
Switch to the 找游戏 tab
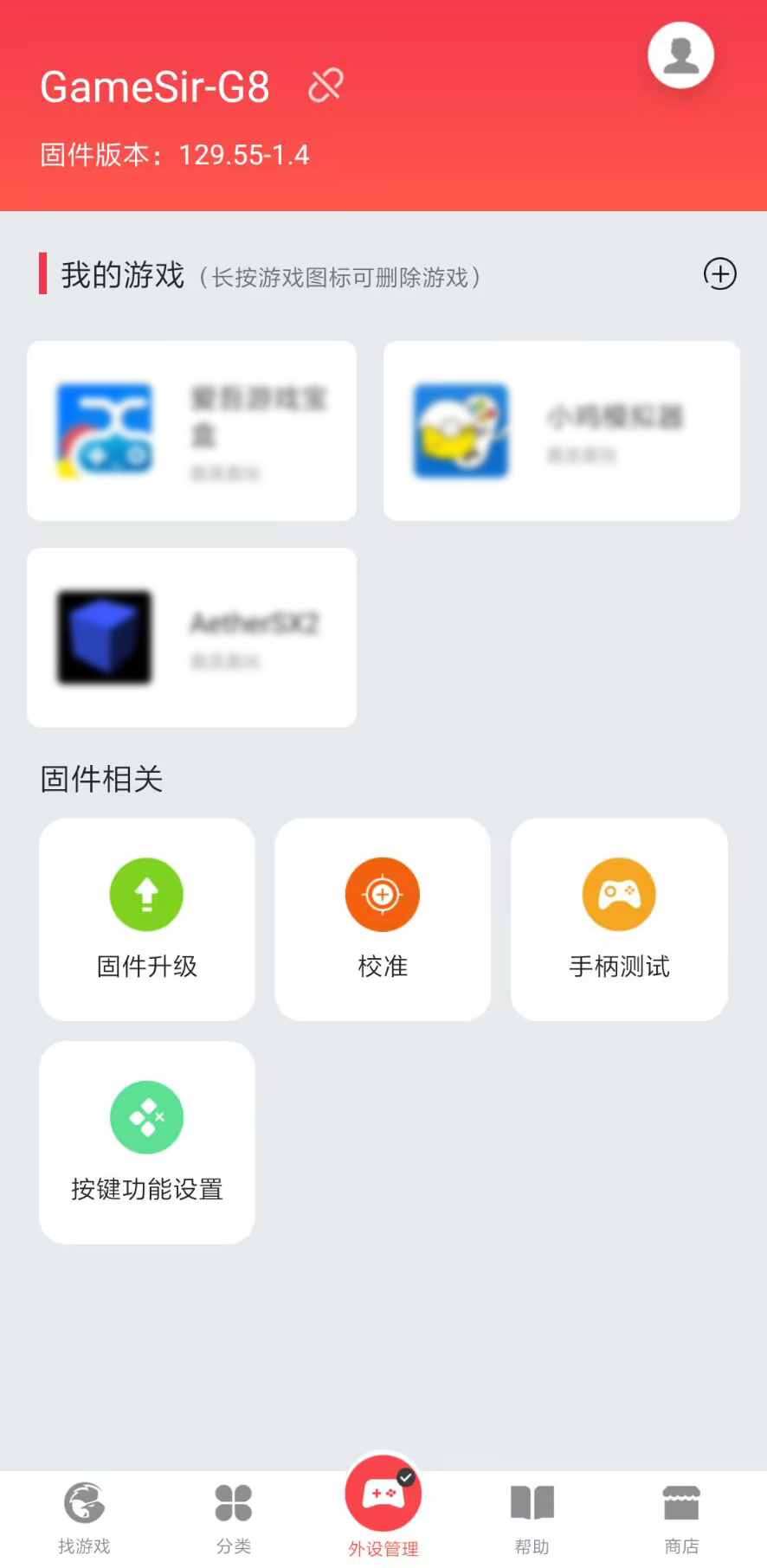[84, 1516]
